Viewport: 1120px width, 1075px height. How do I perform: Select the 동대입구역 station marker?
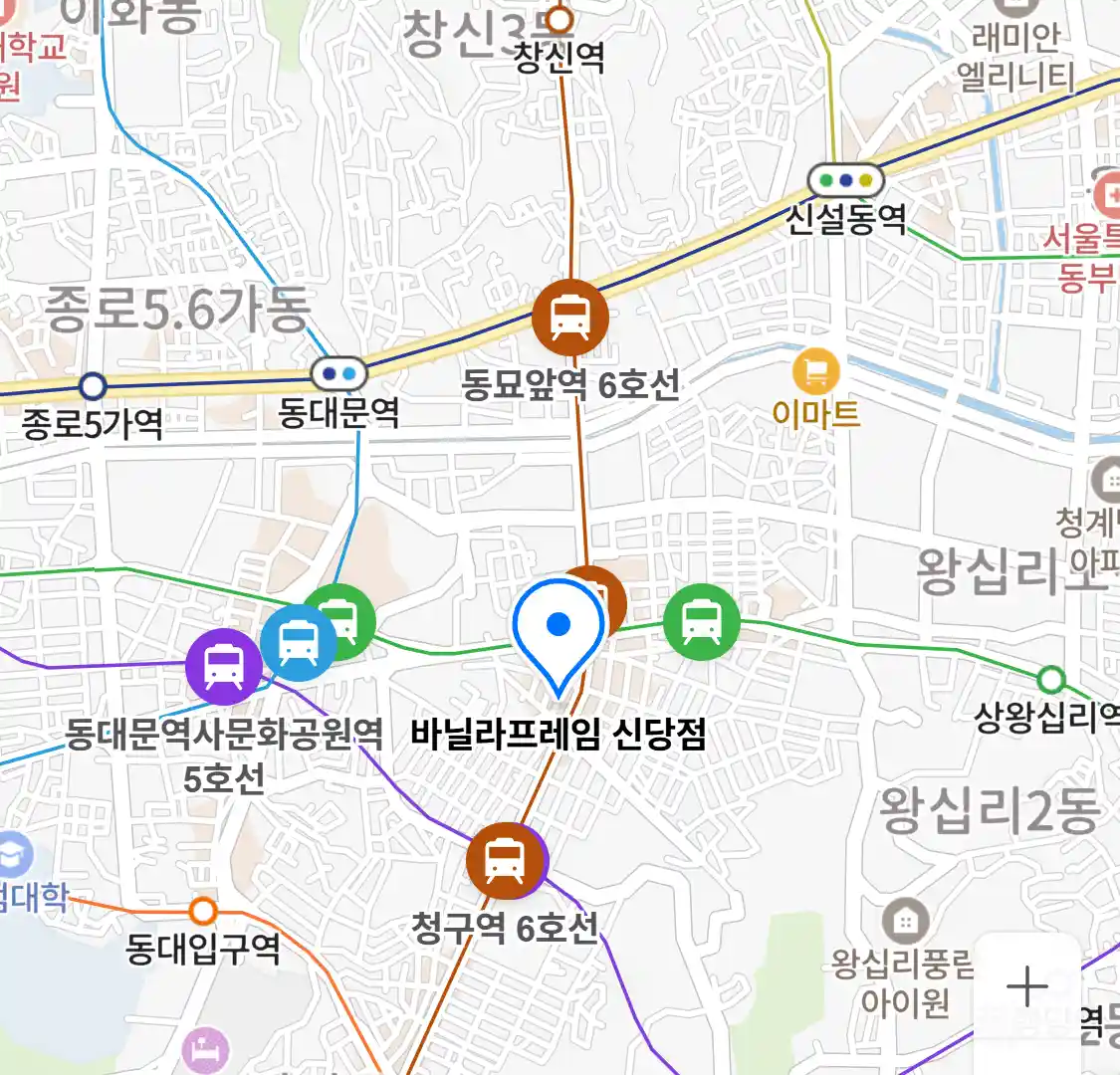click(x=203, y=910)
